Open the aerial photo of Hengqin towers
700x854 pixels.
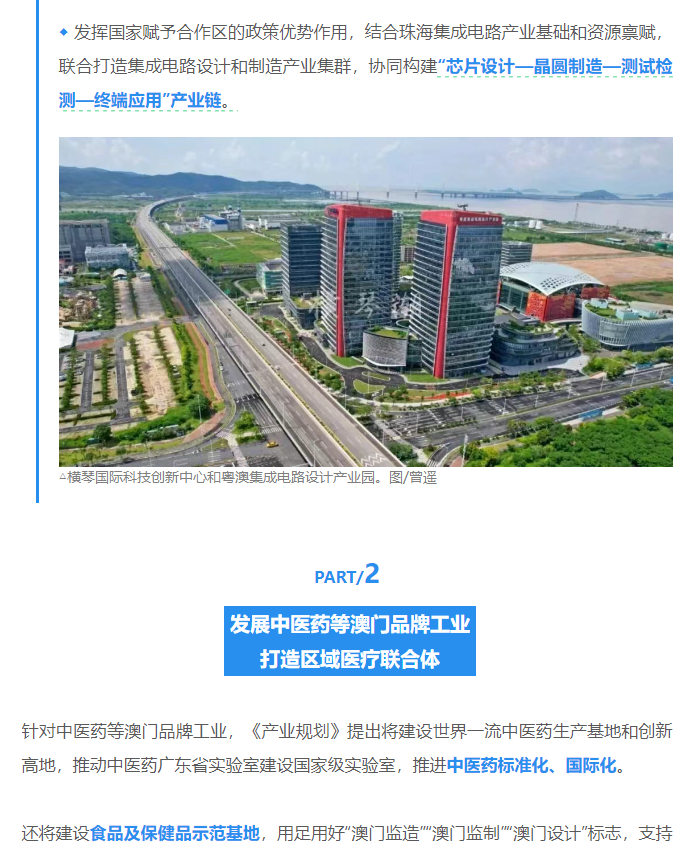[x=366, y=301]
